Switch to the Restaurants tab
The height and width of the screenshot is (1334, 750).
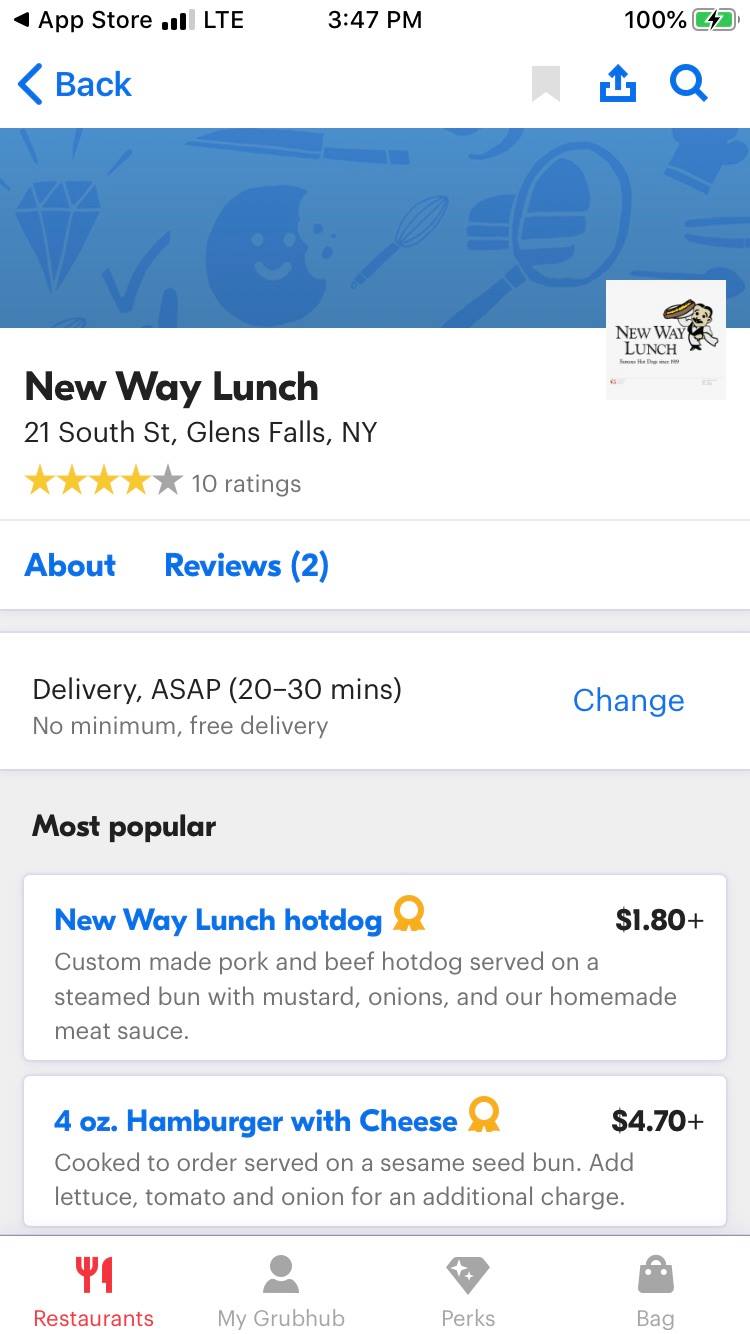click(94, 1290)
